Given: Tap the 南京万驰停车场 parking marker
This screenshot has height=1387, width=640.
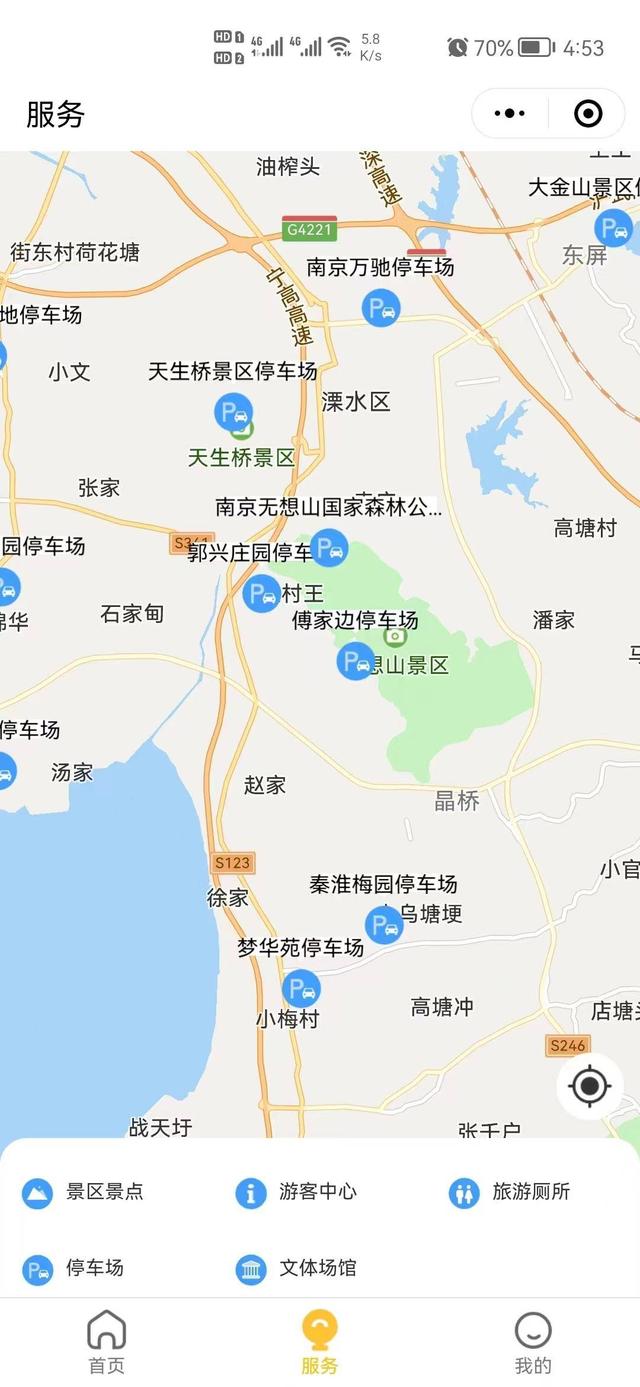Looking at the screenshot, I should (381, 307).
